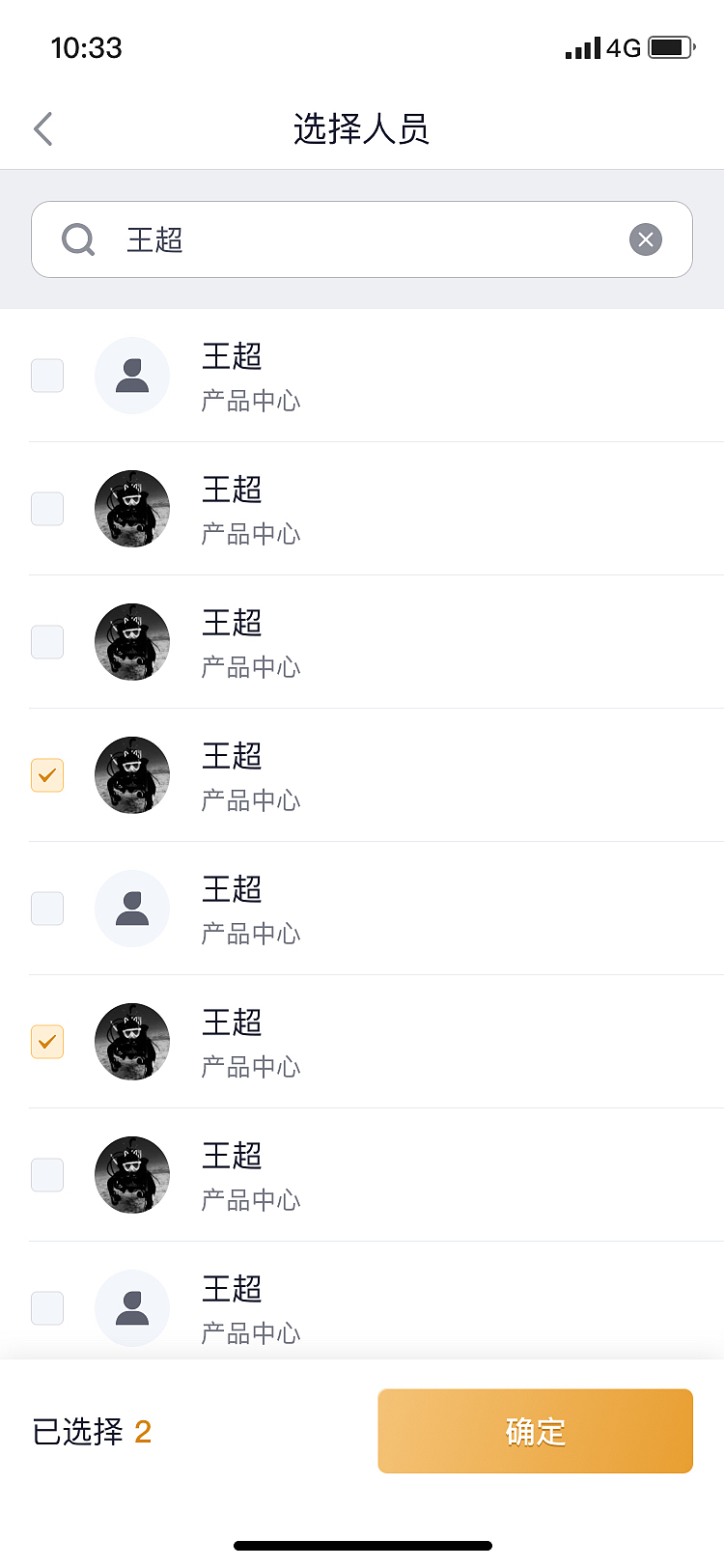The width and height of the screenshot is (724, 1568).
Task: Uncheck the first checked 王超 checkbox
Action: pos(47,775)
